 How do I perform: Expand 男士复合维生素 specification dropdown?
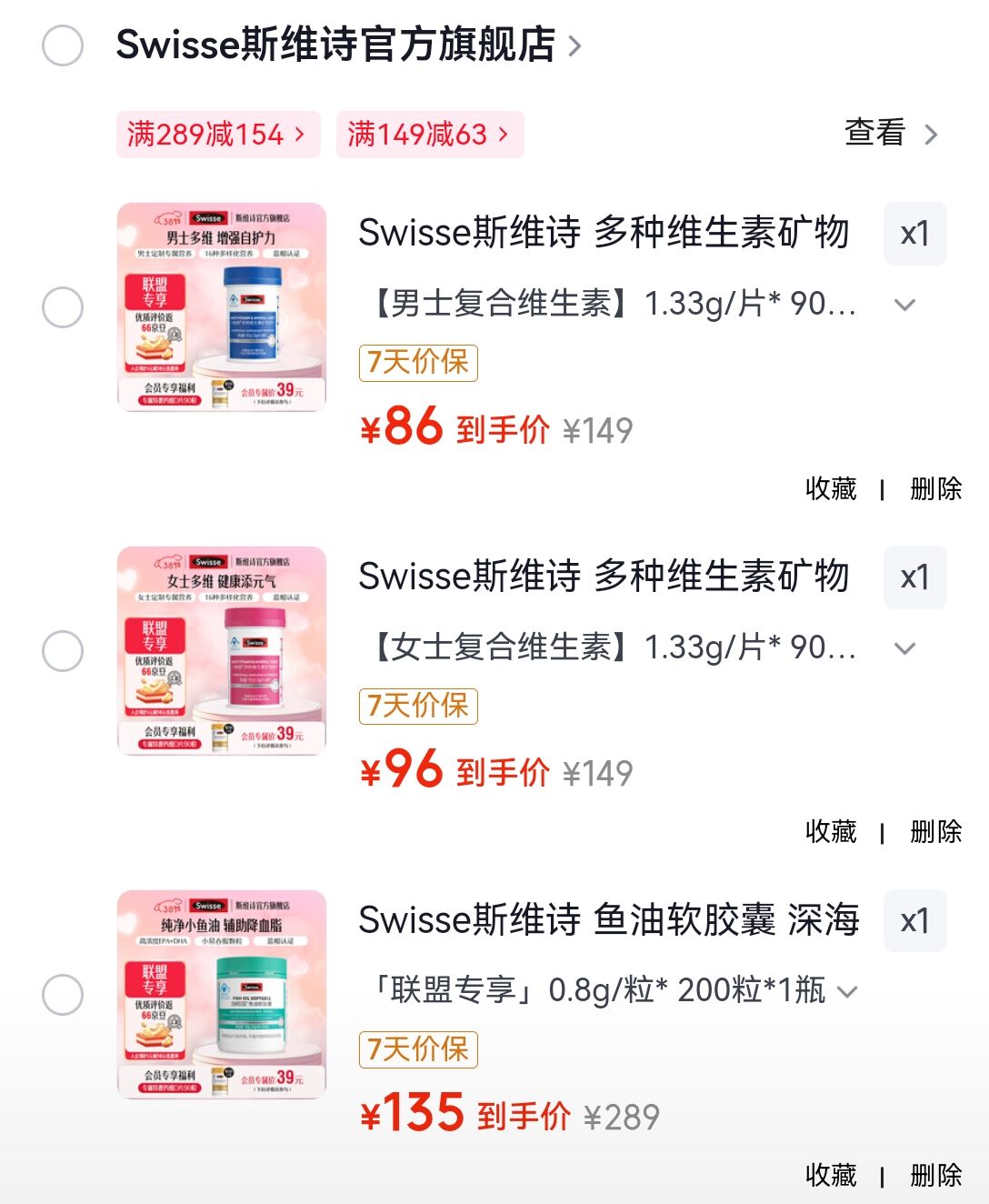click(x=904, y=305)
